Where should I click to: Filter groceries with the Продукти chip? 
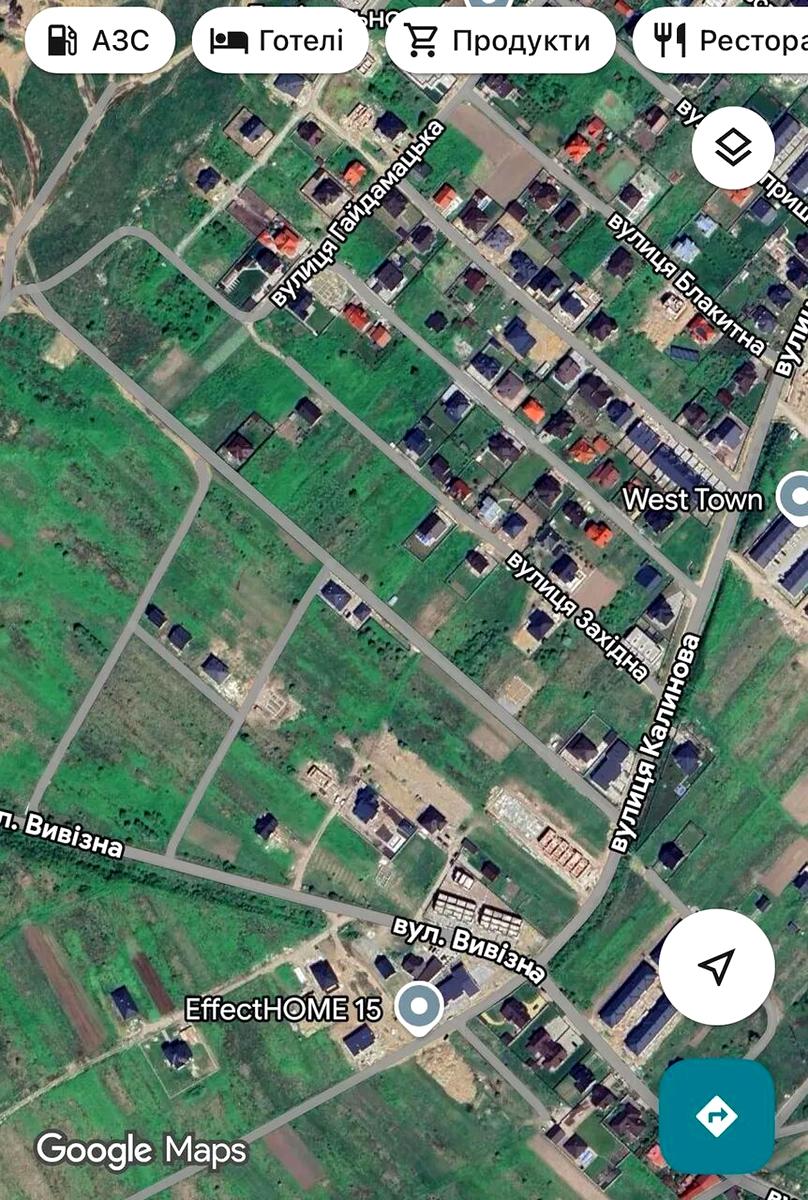click(500, 40)
